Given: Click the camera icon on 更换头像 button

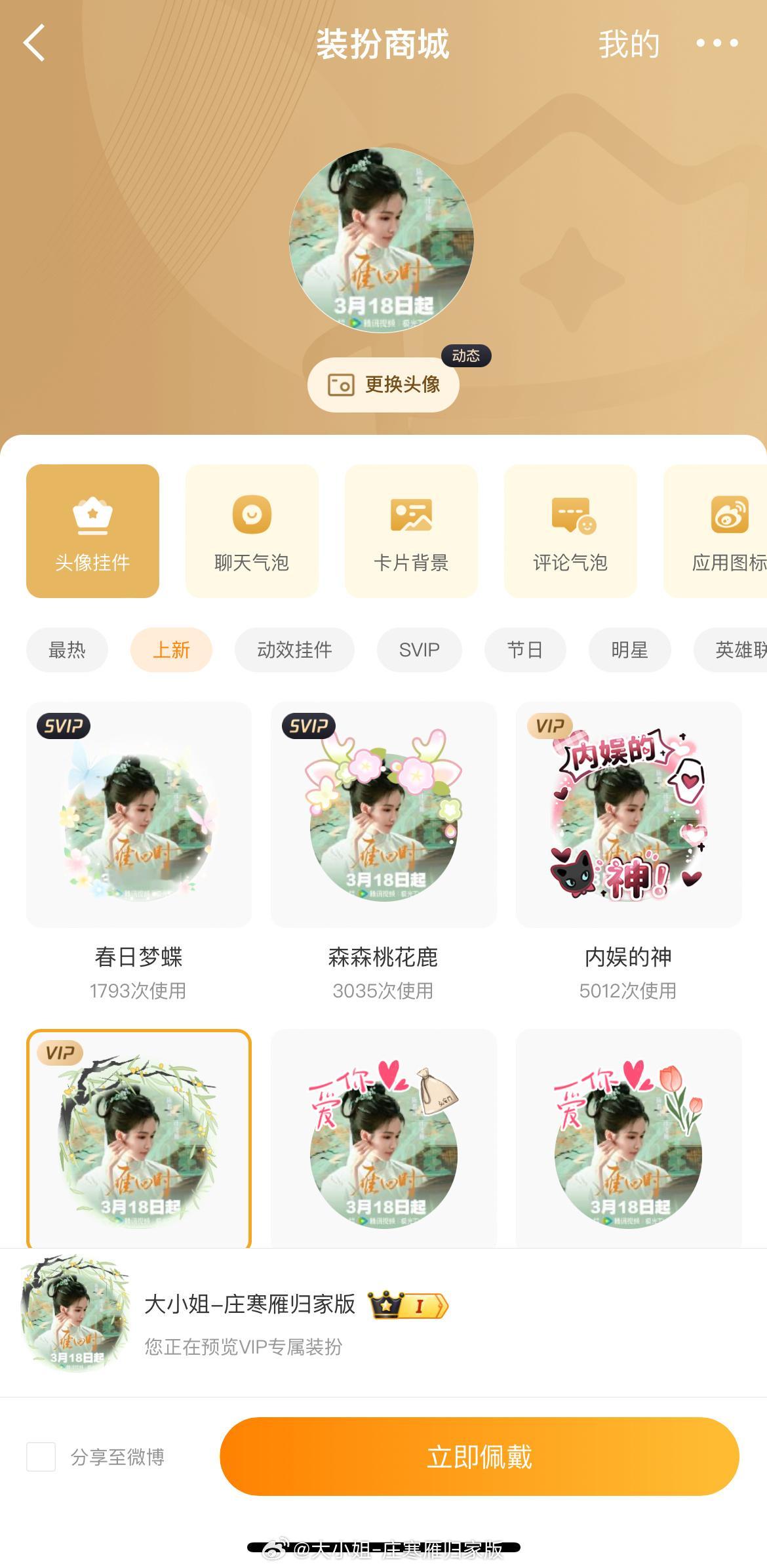Looking at the screenshot, I should coord(342,386).
